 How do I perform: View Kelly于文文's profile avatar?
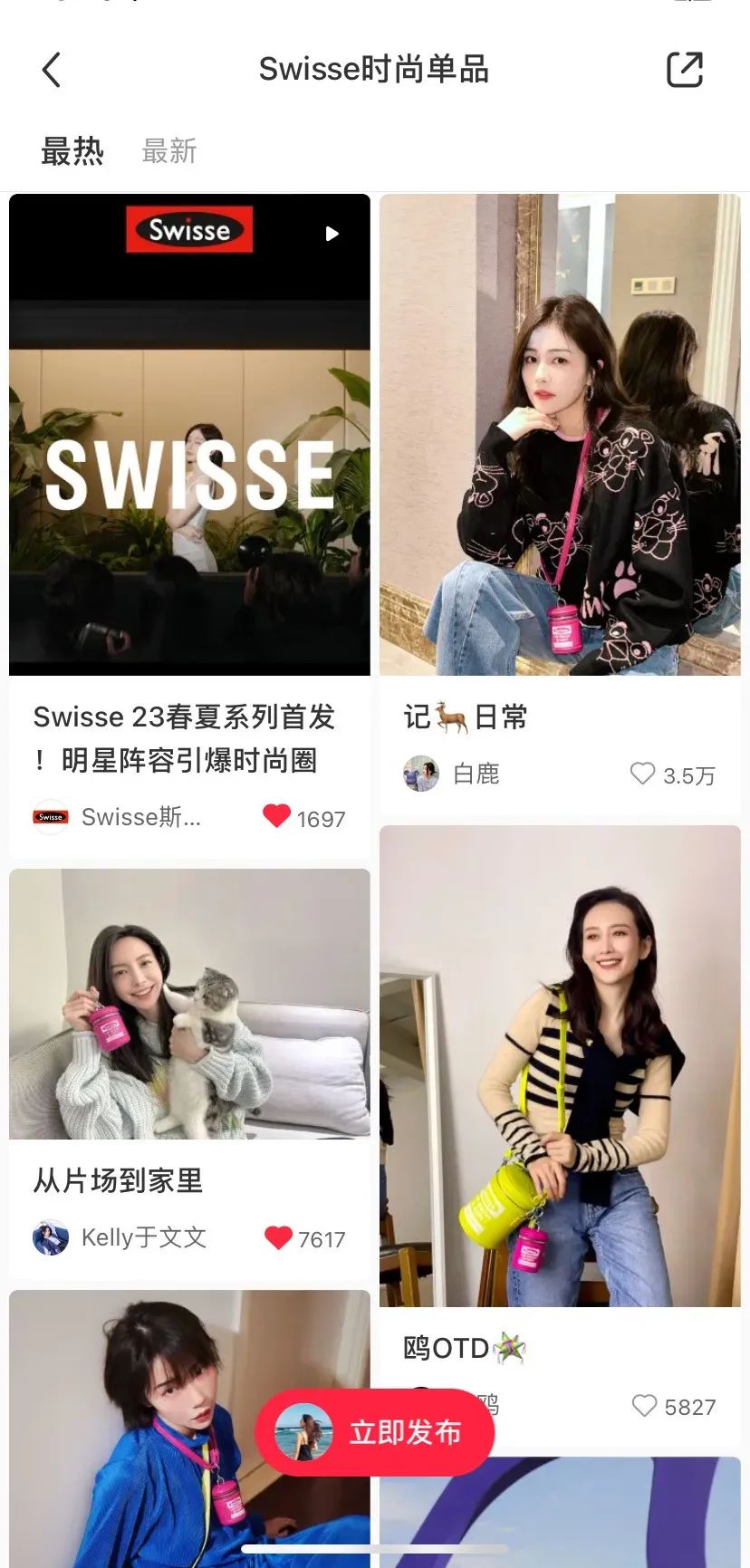51,1237
